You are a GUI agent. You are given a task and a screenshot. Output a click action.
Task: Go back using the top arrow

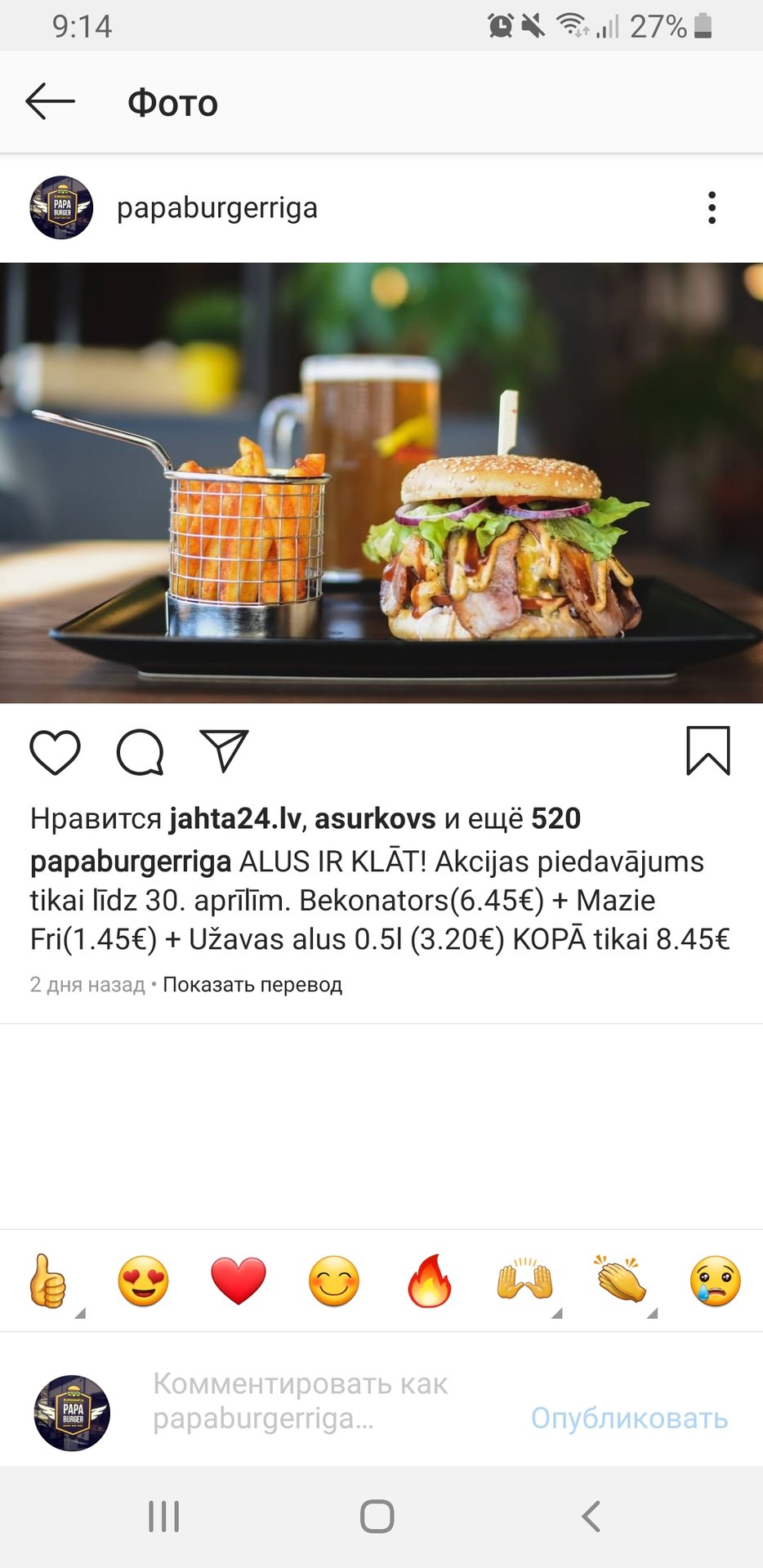pyautogui.click(x=50, y=102)
